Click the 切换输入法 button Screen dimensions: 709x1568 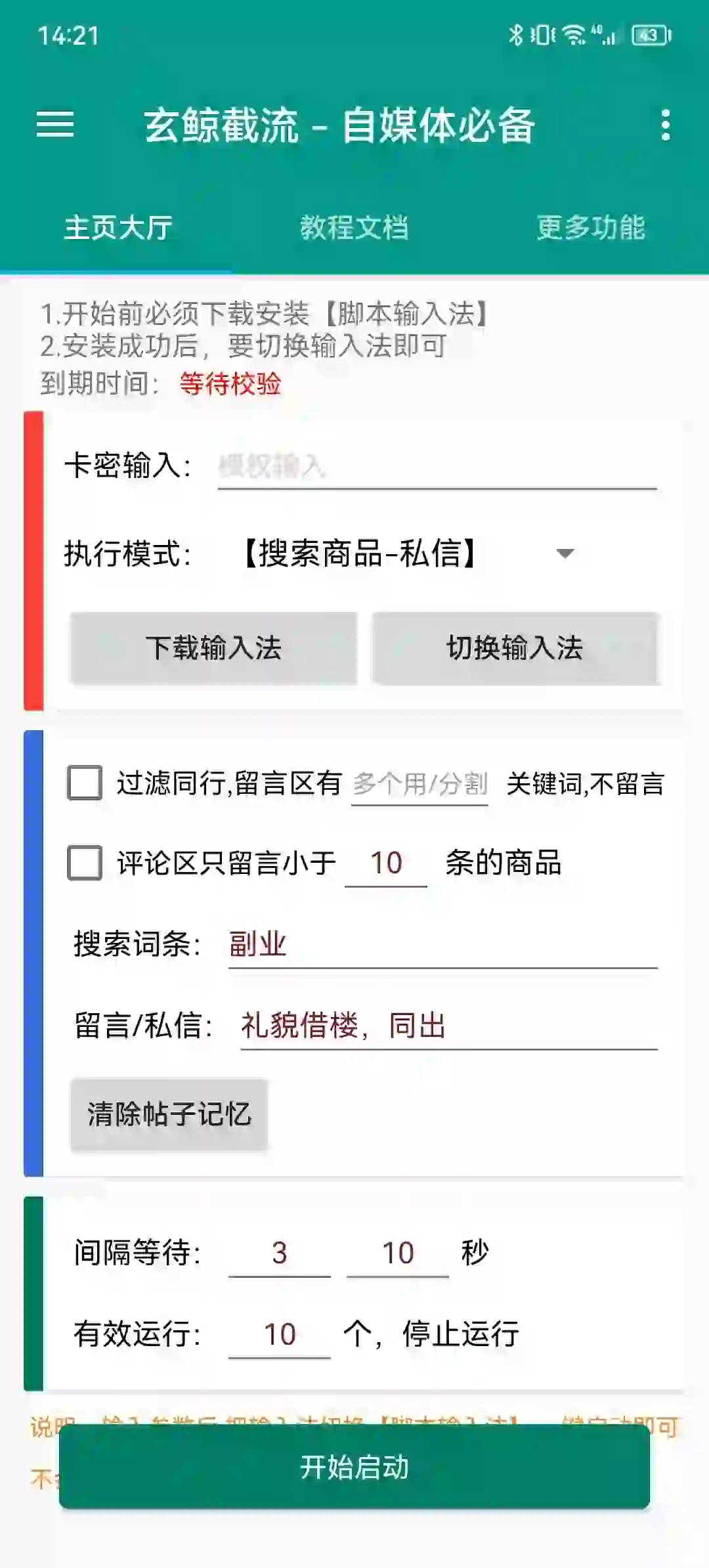click(x=514, y=649)
